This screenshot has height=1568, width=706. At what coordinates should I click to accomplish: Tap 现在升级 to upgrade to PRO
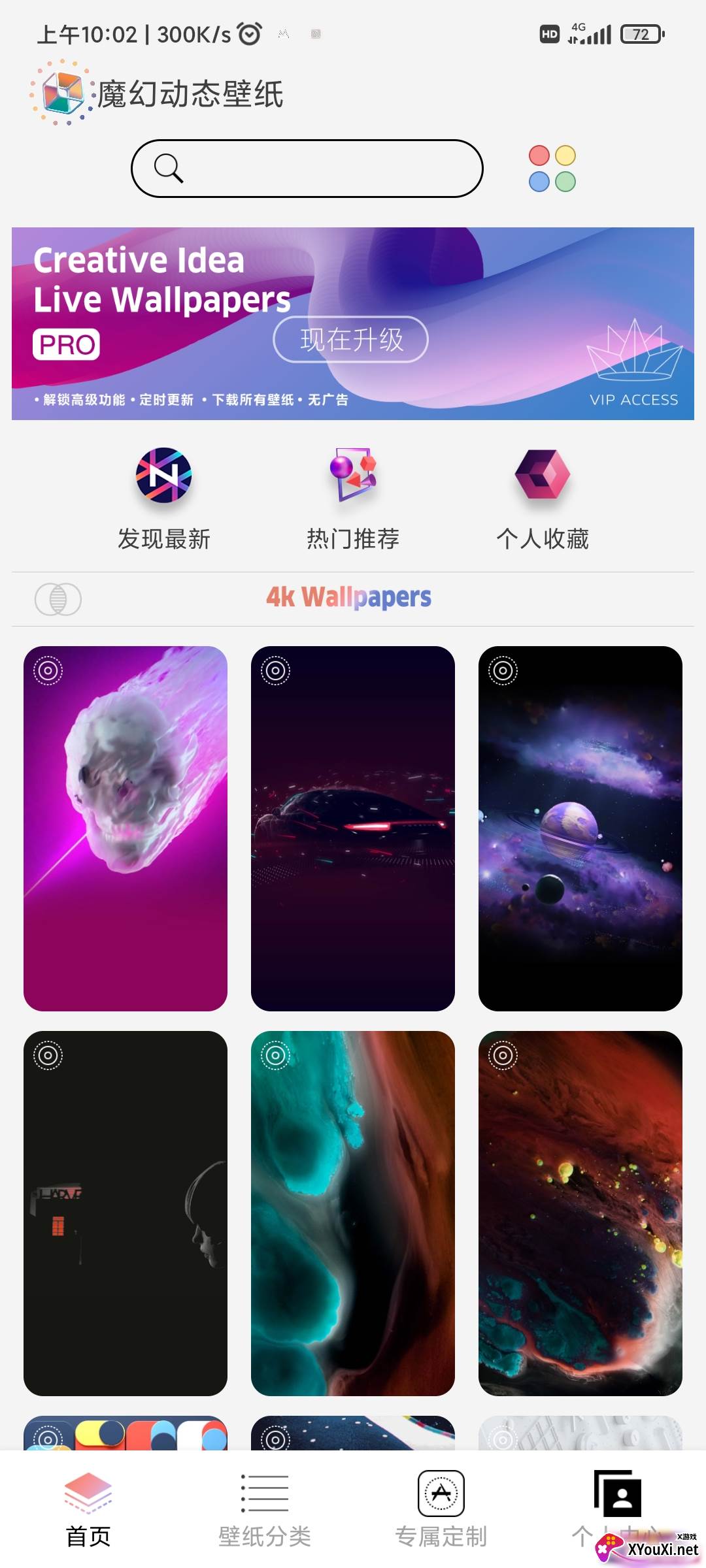click(350, 340)
